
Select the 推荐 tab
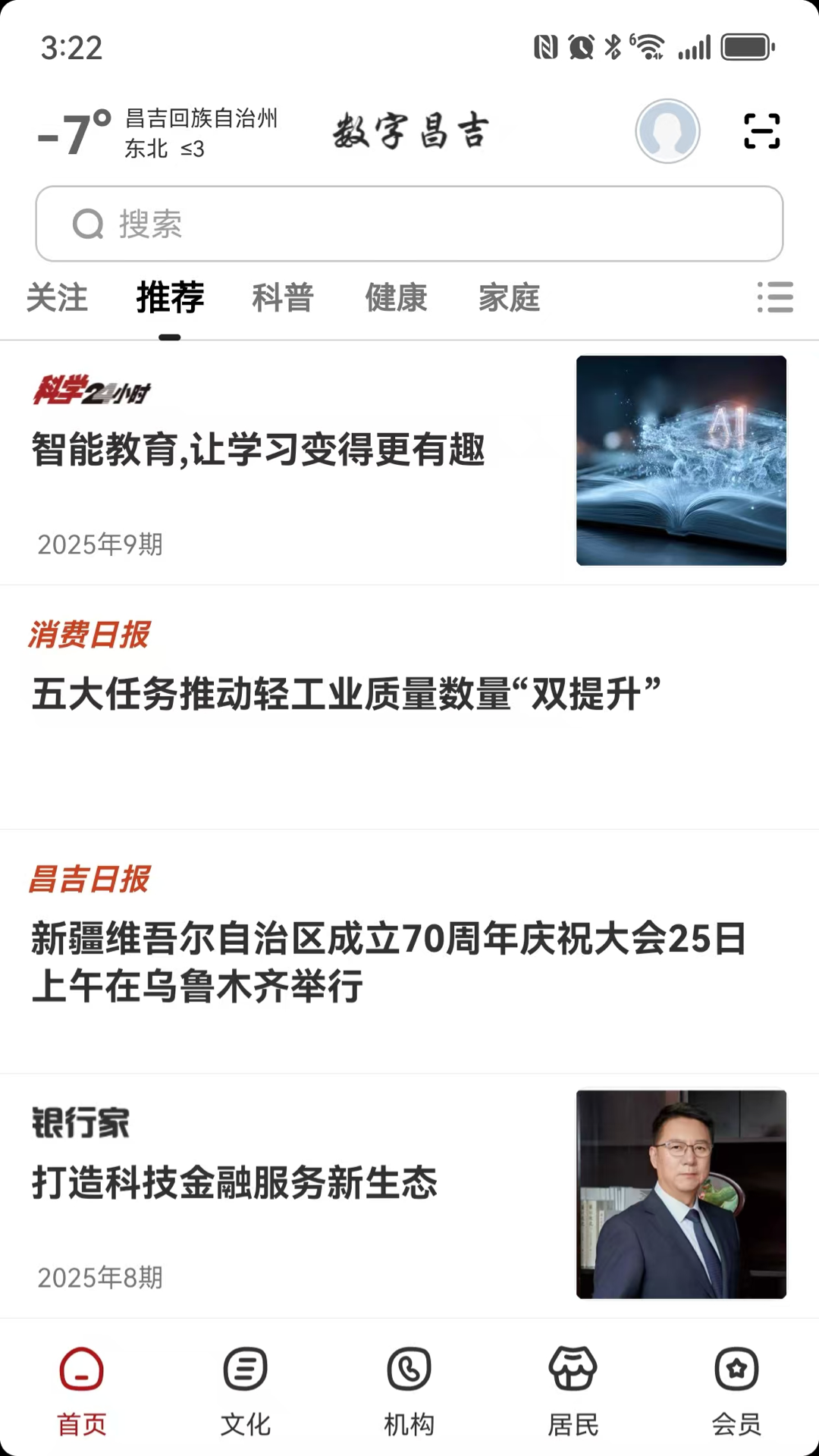click(x=170, y=297)
